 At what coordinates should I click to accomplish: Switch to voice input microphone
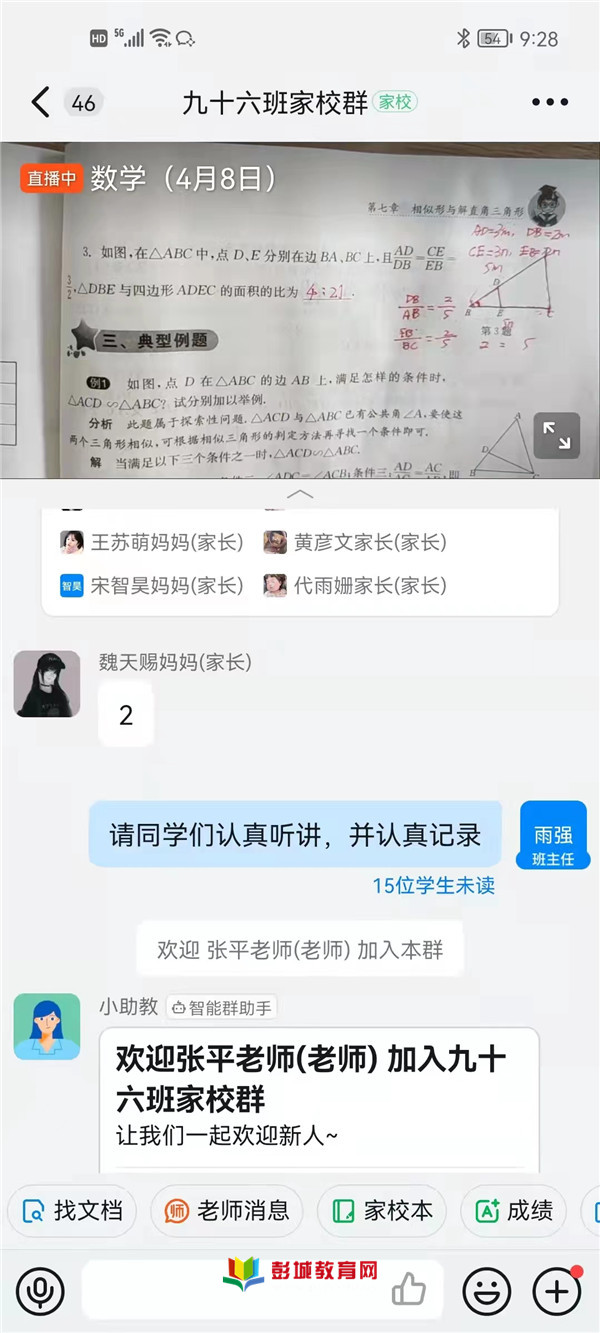point(40,1291)
